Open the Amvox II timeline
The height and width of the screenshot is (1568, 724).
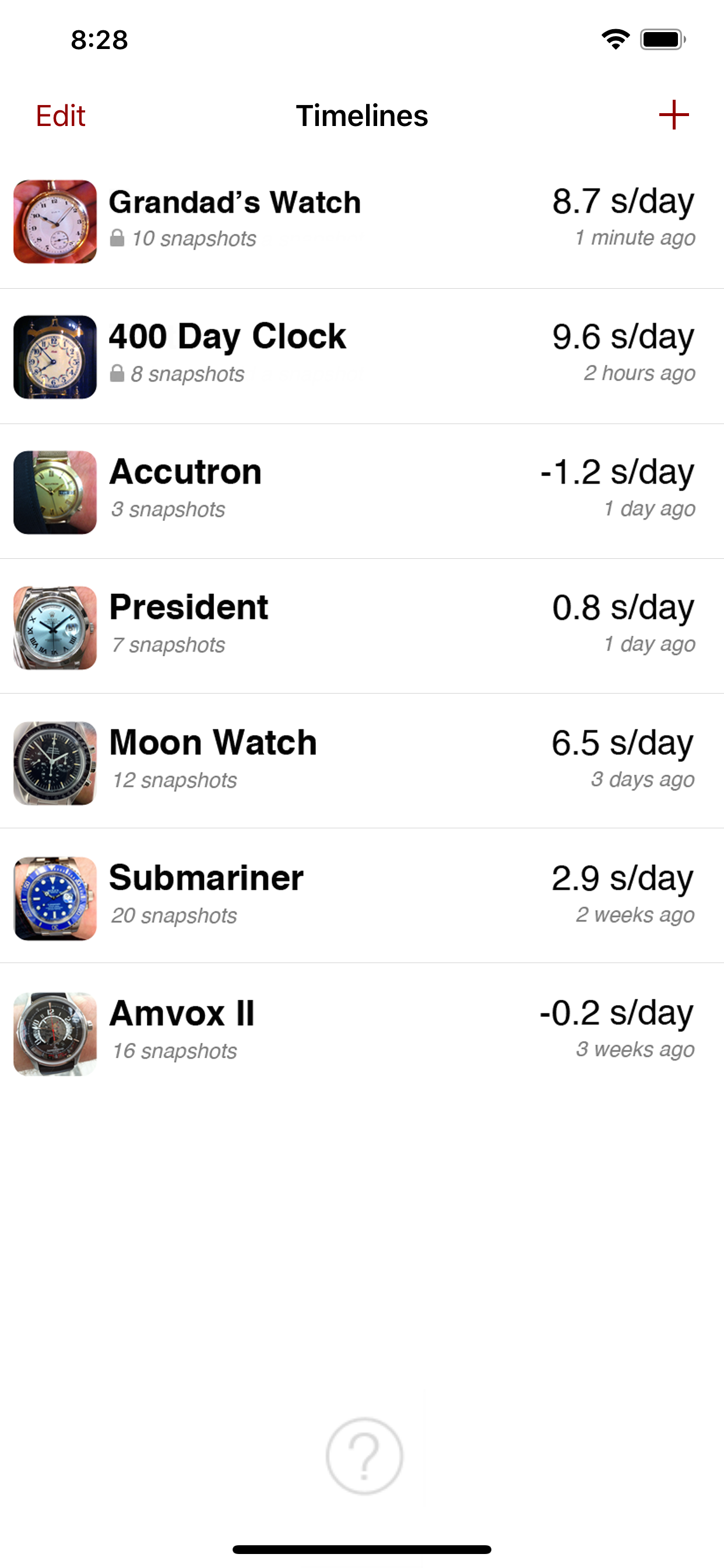click(361, 1032)
